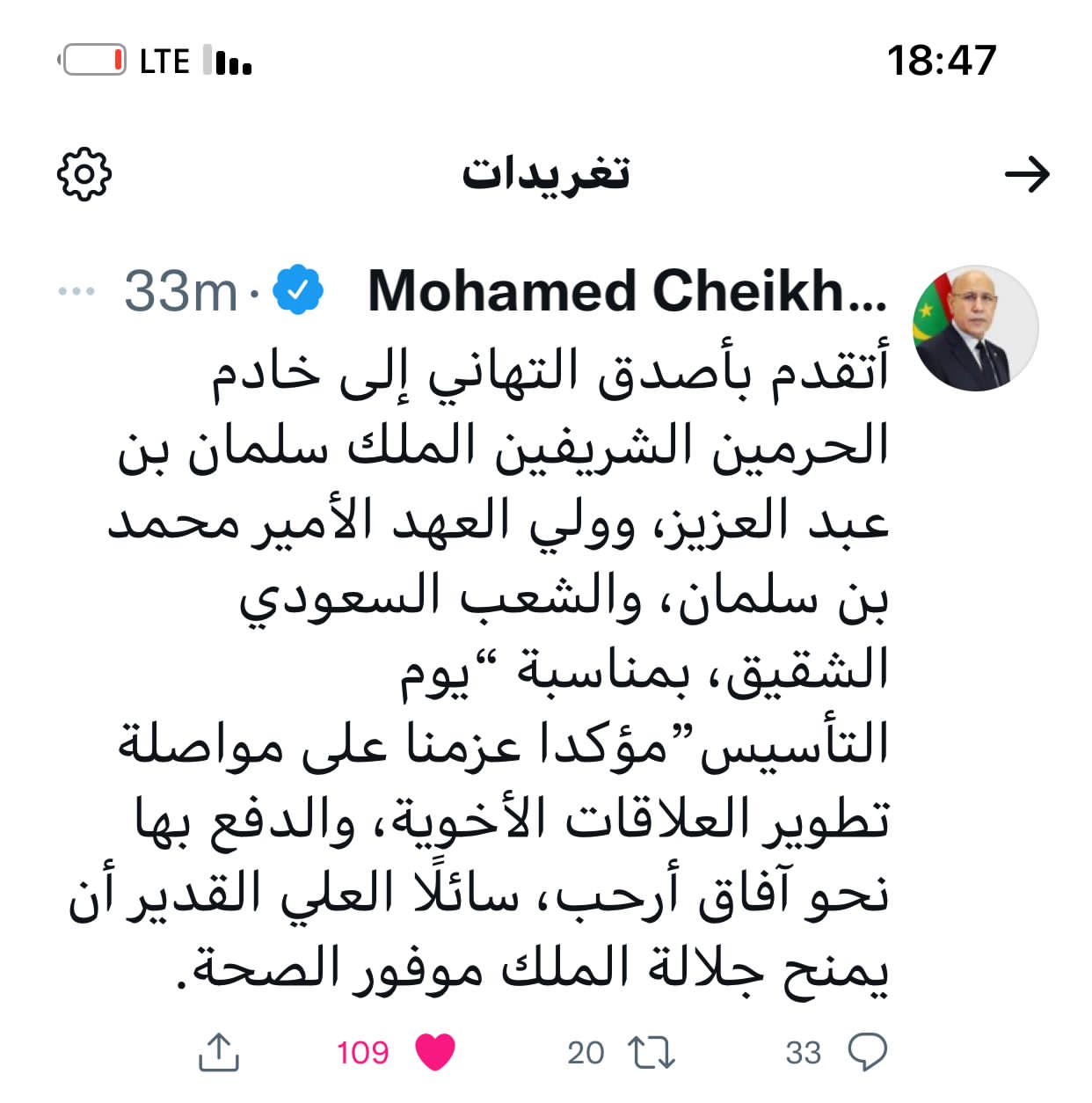Image resolution: width=1092 pixels, height=1103 pixels.
Task: Unlike the tweet via the heart icon
Action: click(434, 1052)
